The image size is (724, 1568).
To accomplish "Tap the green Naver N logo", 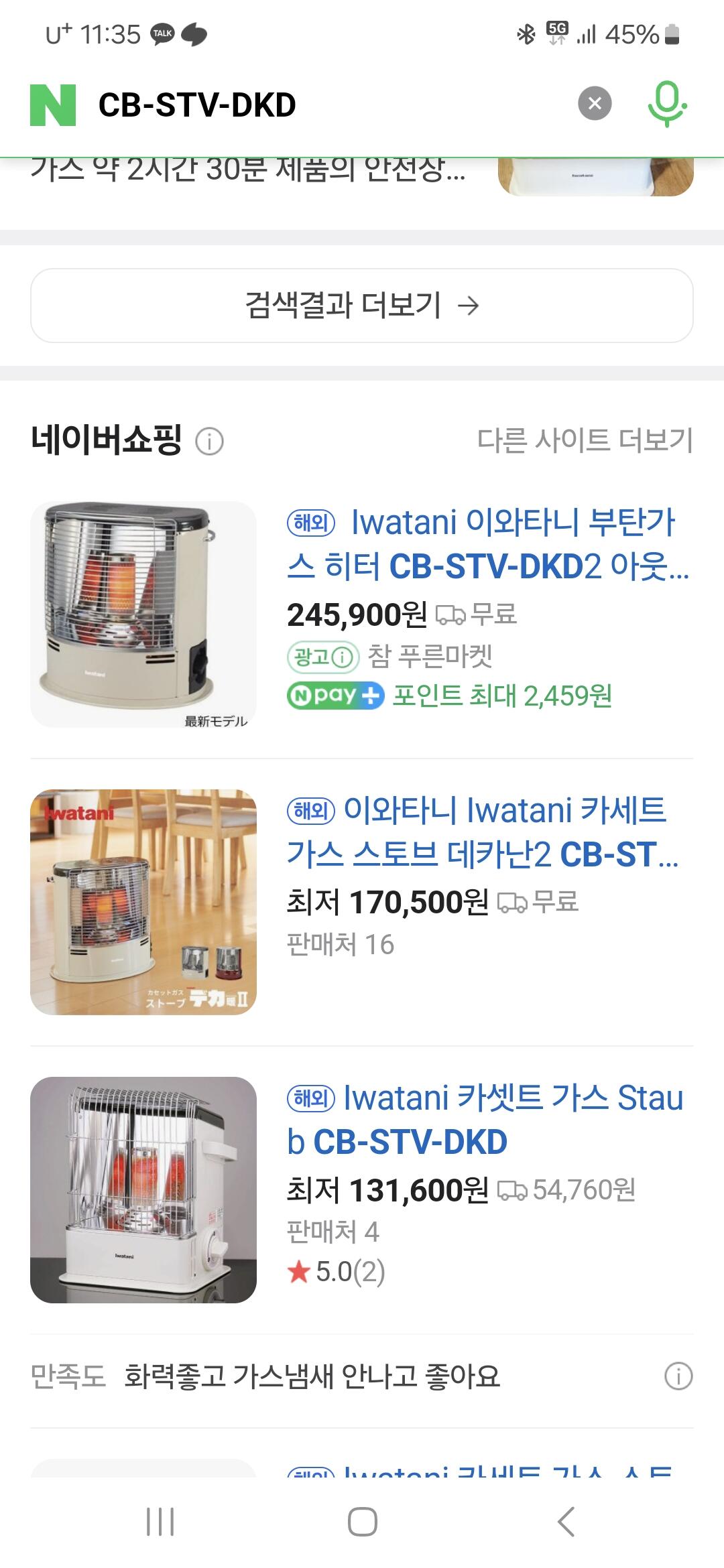I will pos(53,105).
